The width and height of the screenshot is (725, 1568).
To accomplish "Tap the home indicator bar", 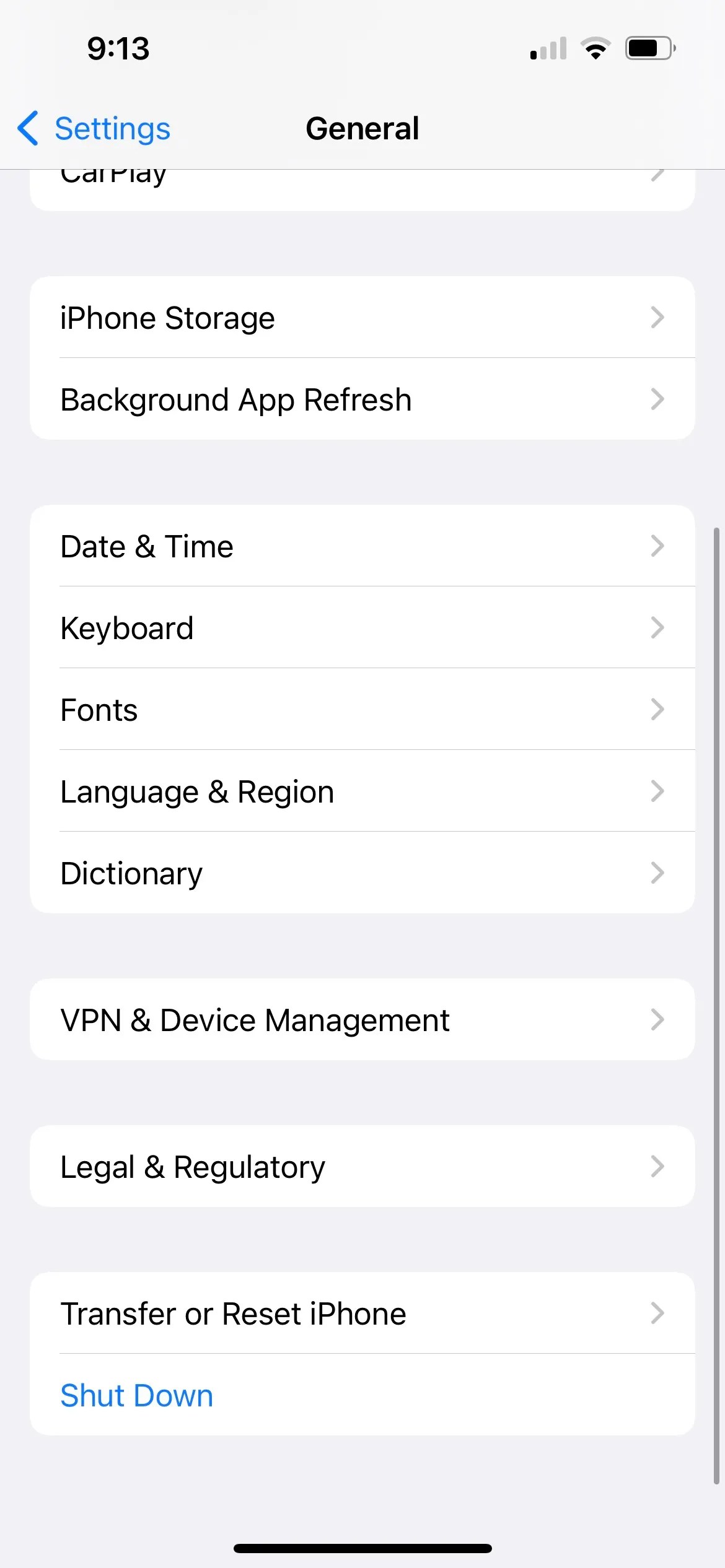I will click(x=362, y=1547).
